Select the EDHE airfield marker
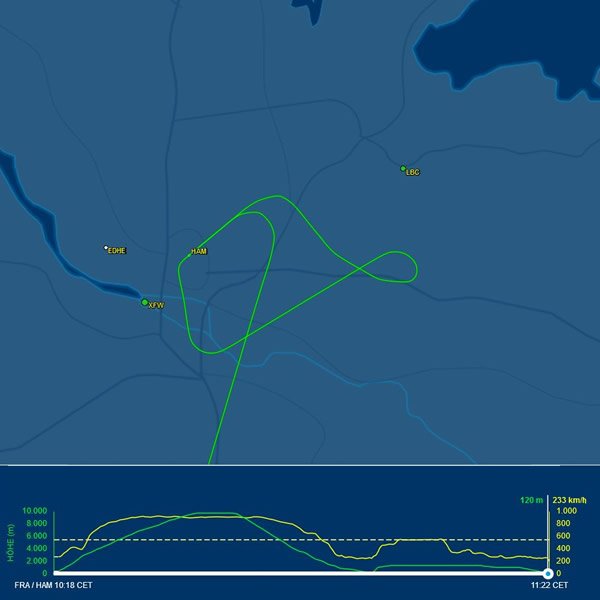This screenshot has height=600, width=600. 106,248
